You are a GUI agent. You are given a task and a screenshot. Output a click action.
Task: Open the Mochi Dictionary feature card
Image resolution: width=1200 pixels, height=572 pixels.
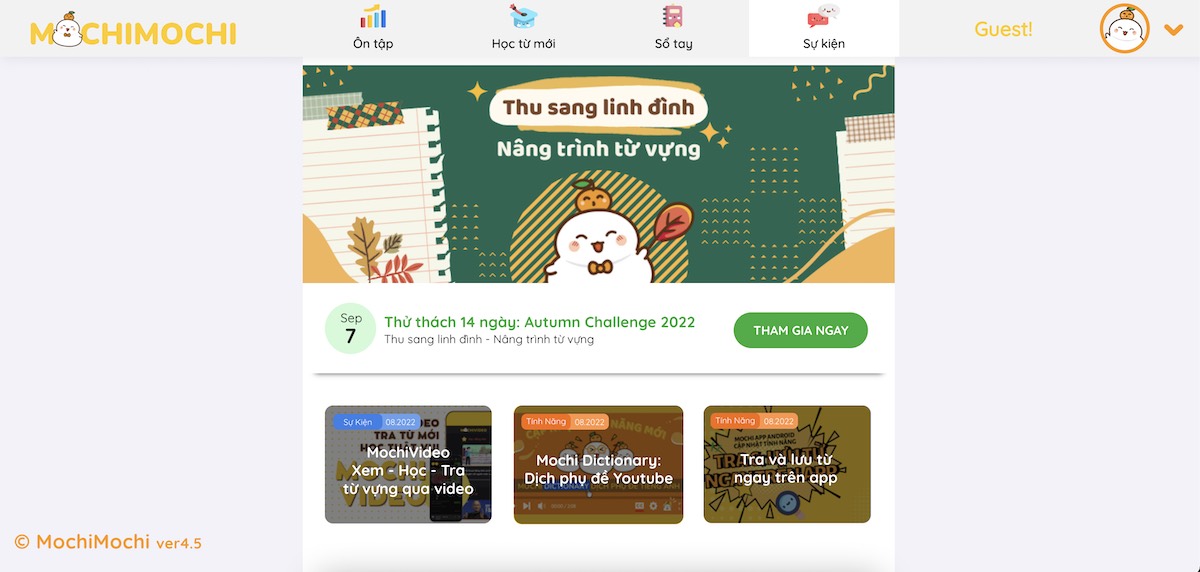(598, 464)
